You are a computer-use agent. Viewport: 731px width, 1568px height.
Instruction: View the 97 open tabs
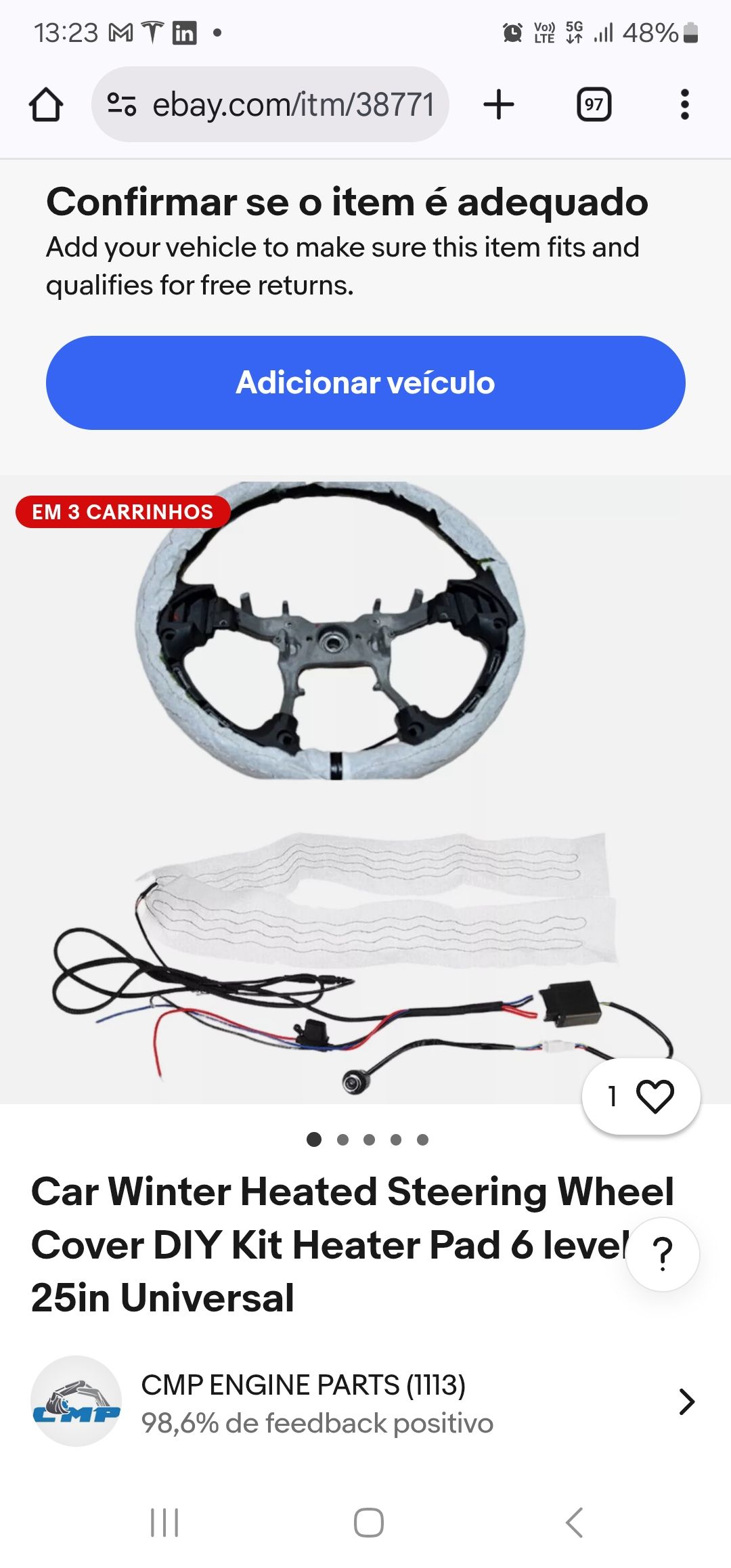point(594,105)
